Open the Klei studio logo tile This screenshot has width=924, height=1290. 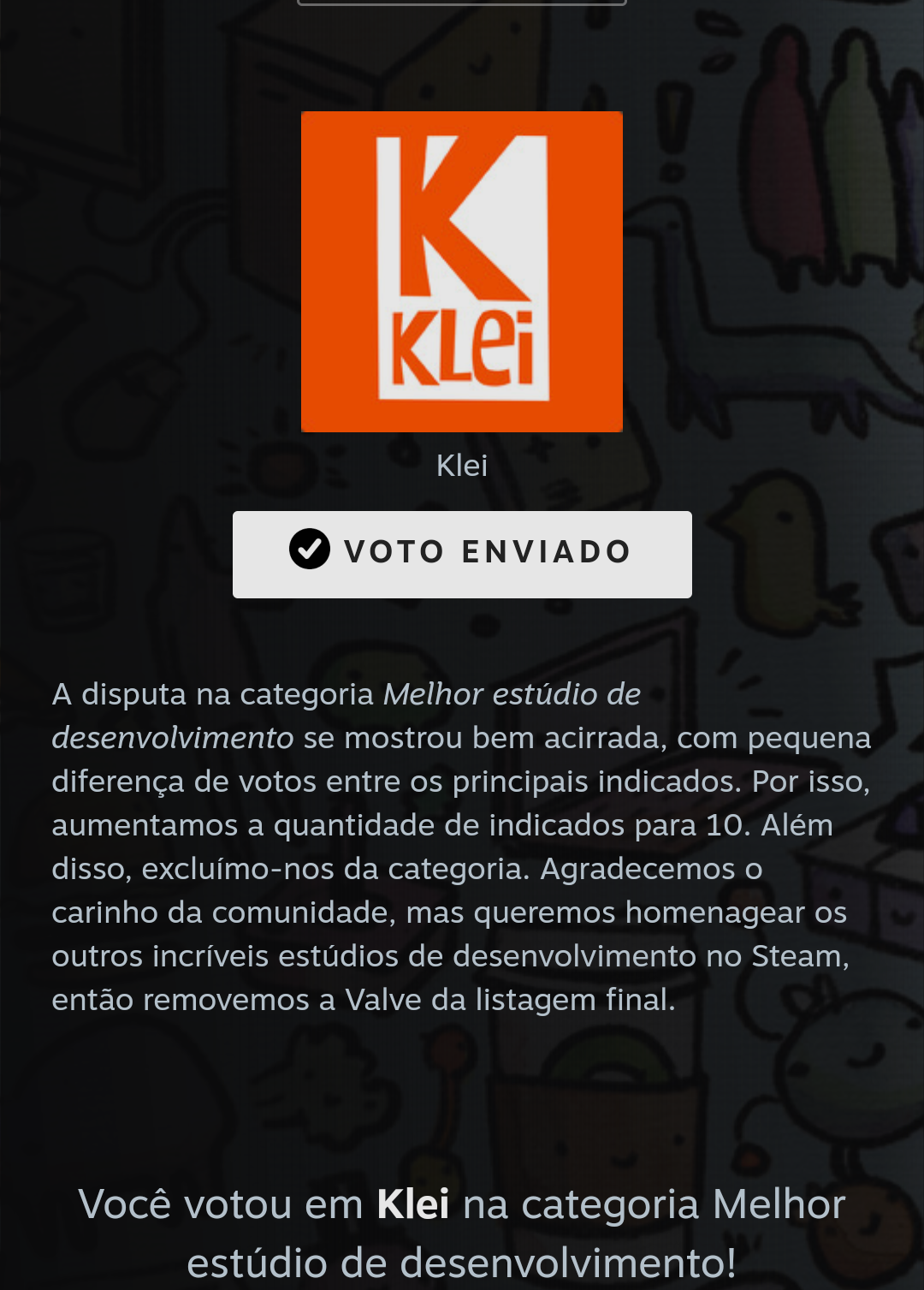462,271
